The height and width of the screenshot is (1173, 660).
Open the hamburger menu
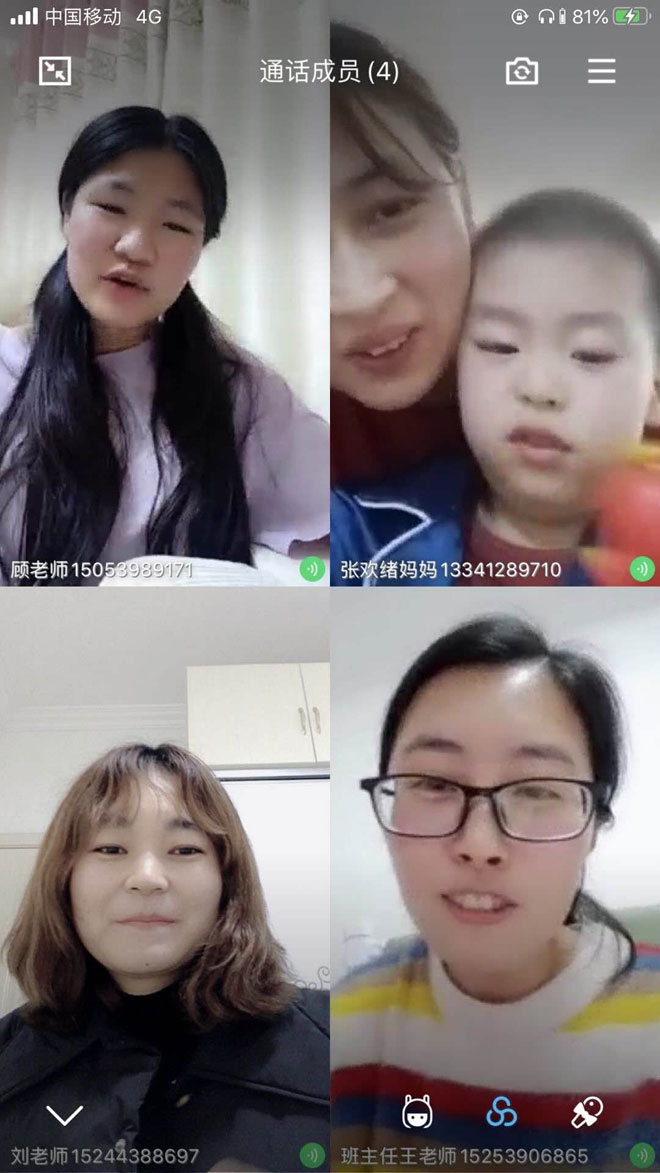tap(601, 71)
